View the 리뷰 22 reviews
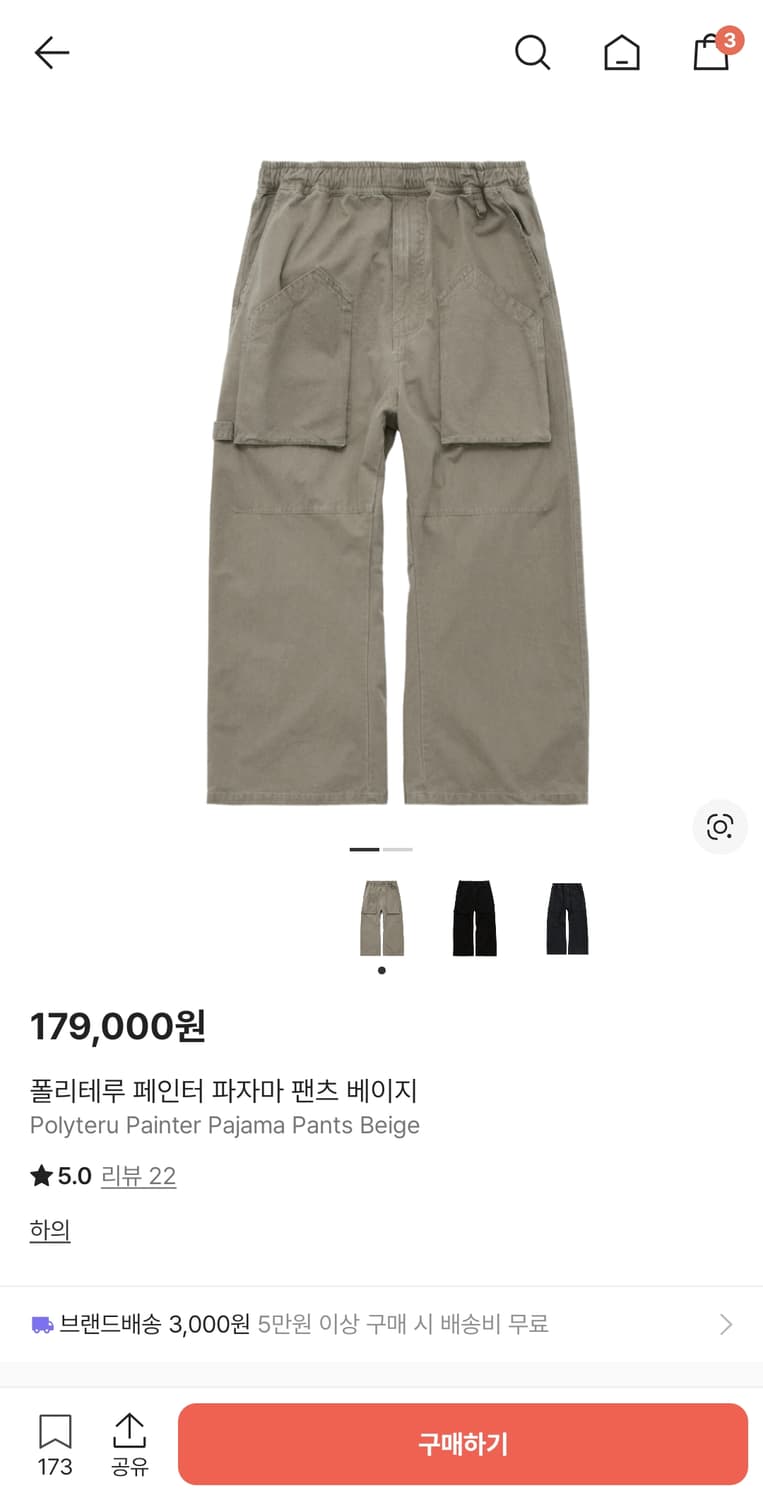 pos(139,1176)
